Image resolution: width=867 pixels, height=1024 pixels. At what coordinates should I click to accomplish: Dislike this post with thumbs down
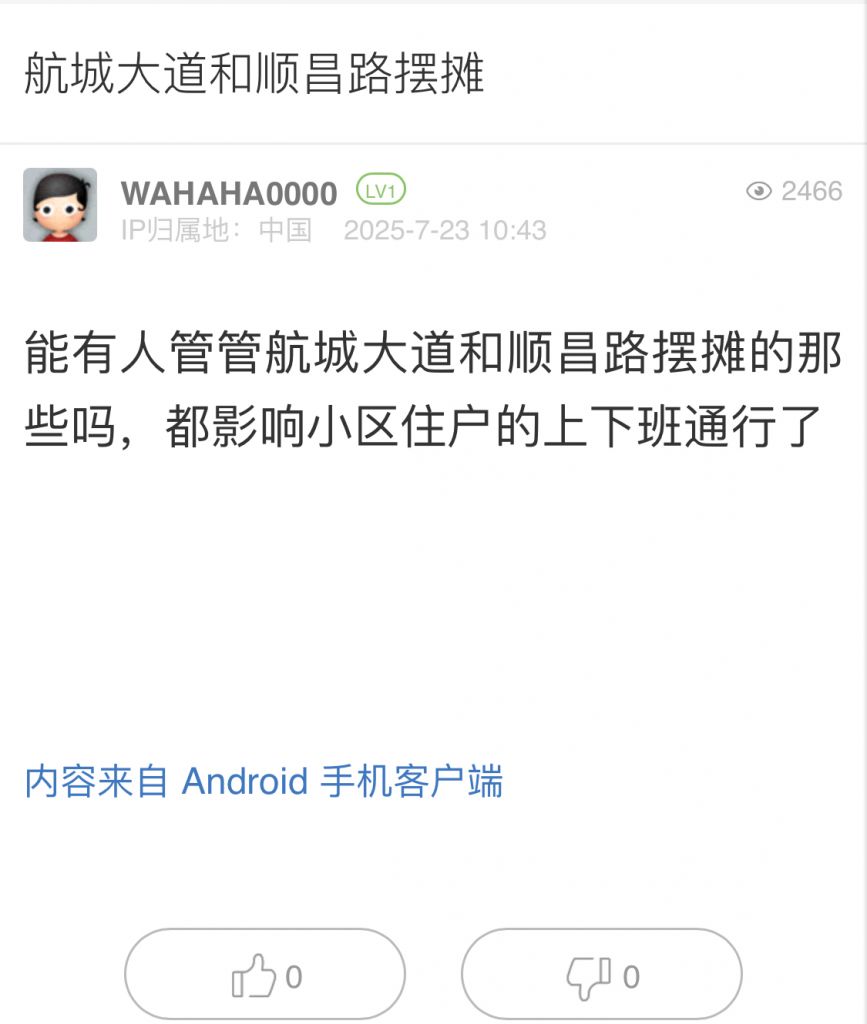point(601,975)
